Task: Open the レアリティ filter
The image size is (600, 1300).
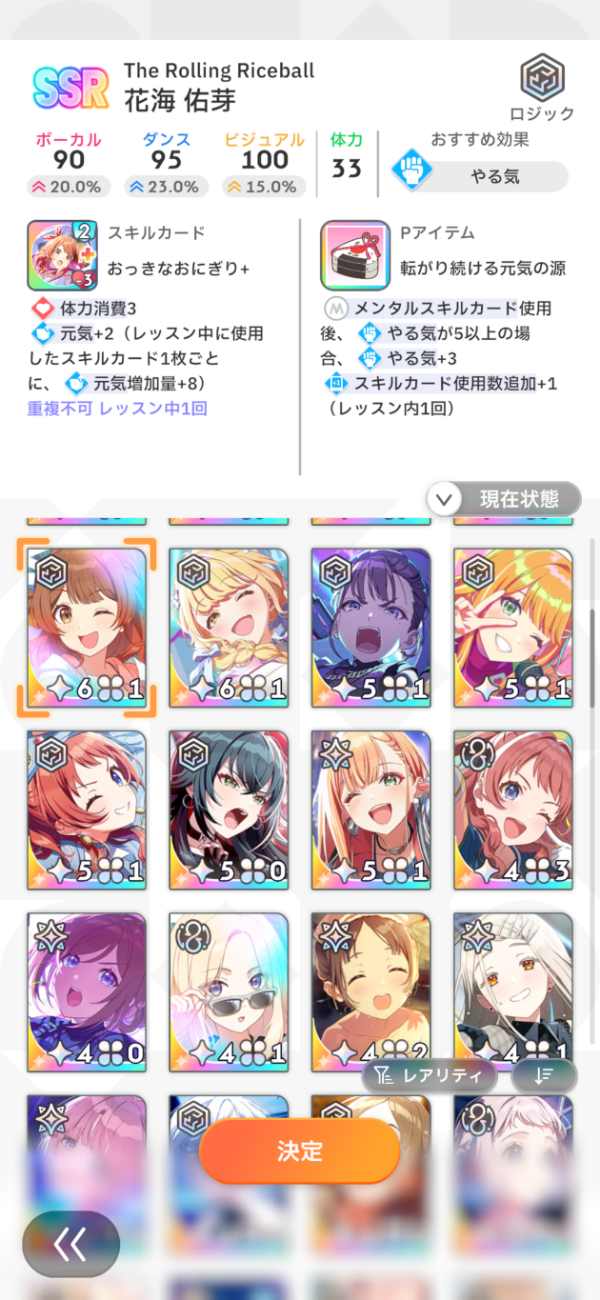Action: pyautogui.click(x=429, y=1076)
